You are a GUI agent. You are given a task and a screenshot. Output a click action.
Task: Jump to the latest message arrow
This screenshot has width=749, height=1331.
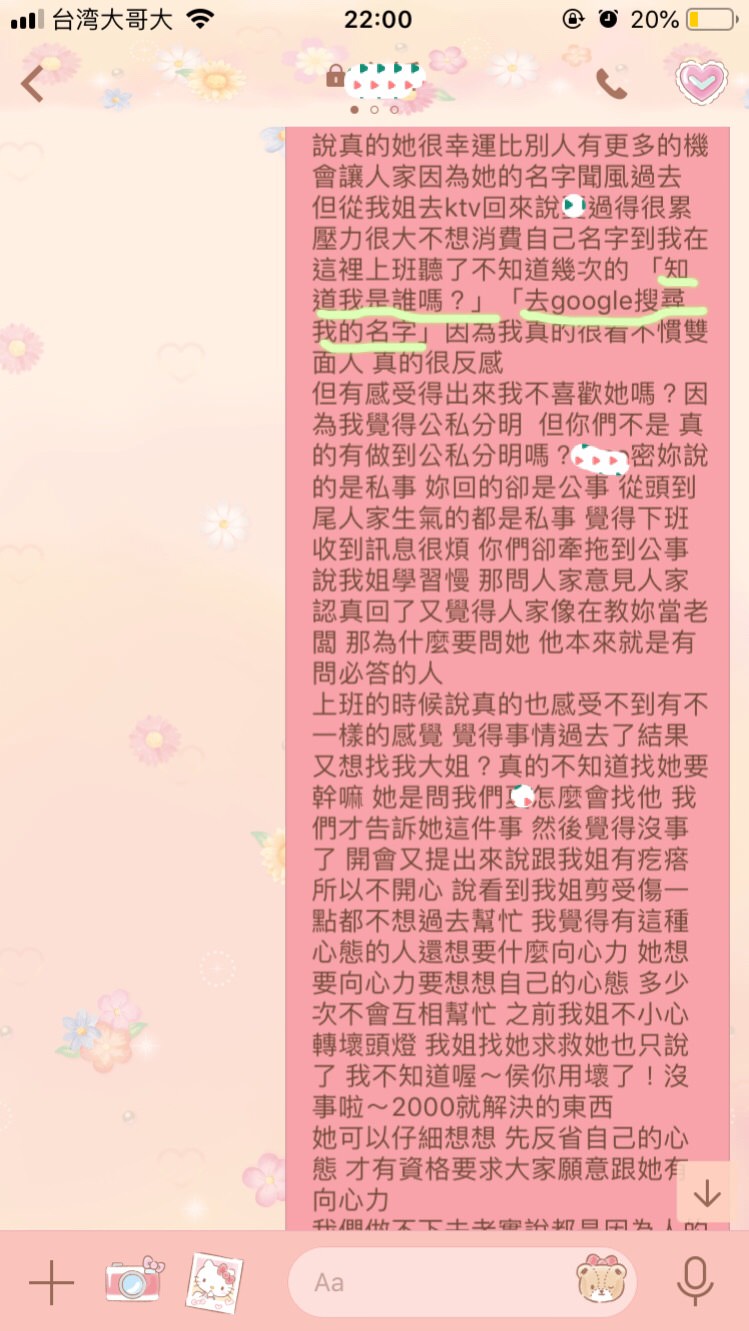(x=707, y=1193)
